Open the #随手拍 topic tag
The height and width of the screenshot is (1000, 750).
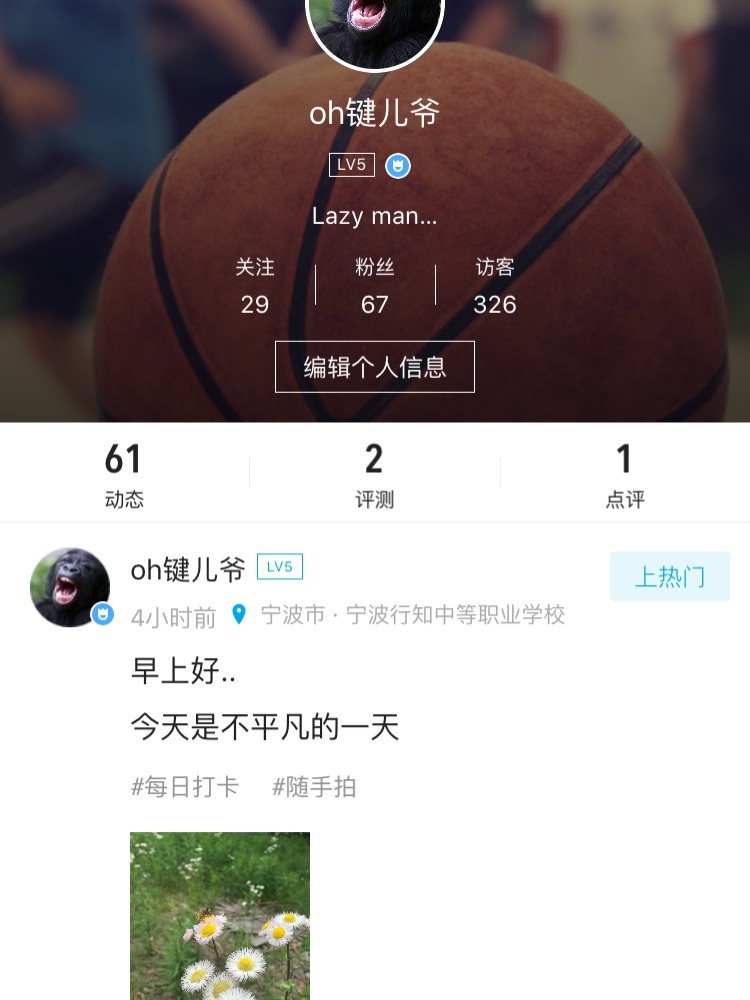[x=314, y=787]
